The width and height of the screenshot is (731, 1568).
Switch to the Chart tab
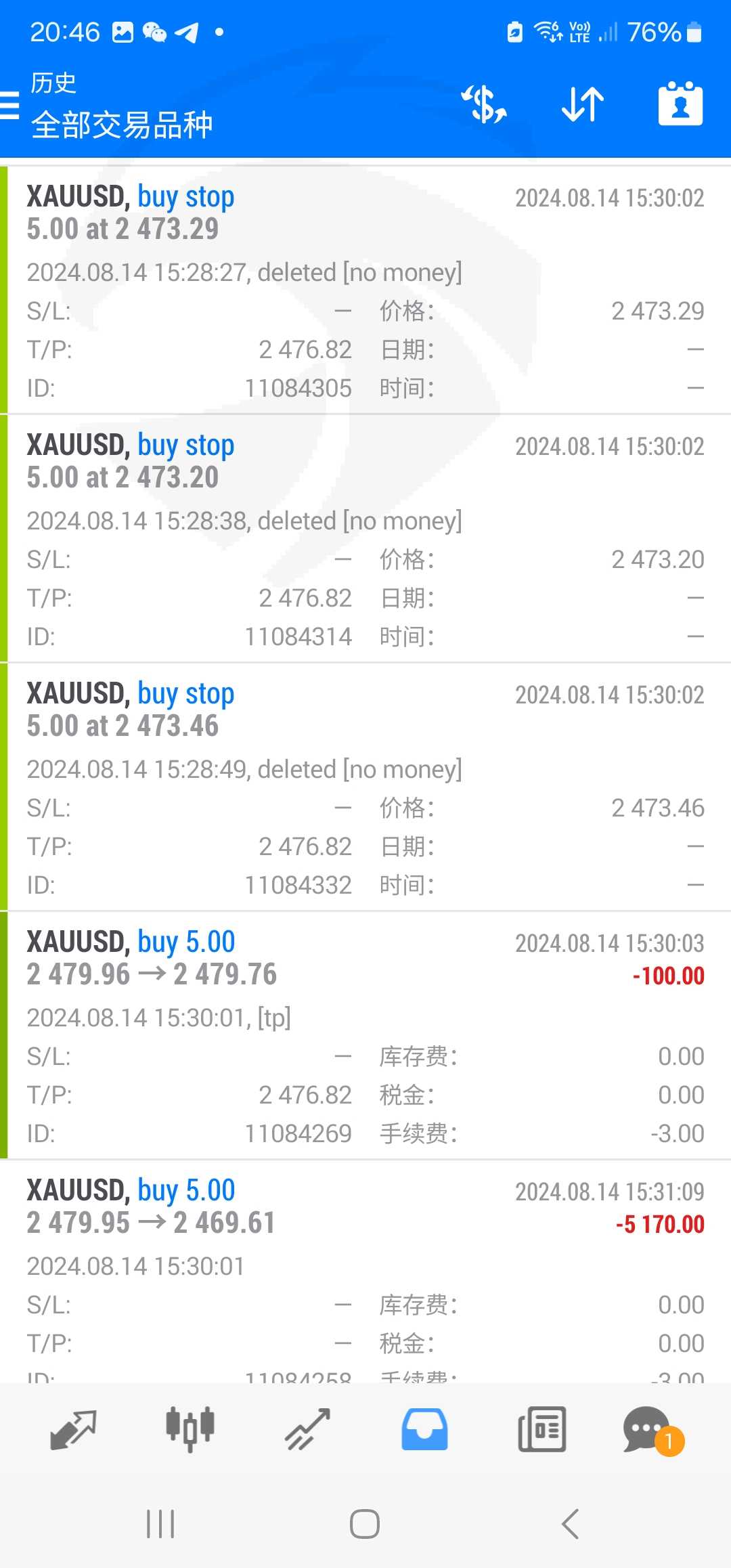pyautogui.click(x=190, y=1430)
